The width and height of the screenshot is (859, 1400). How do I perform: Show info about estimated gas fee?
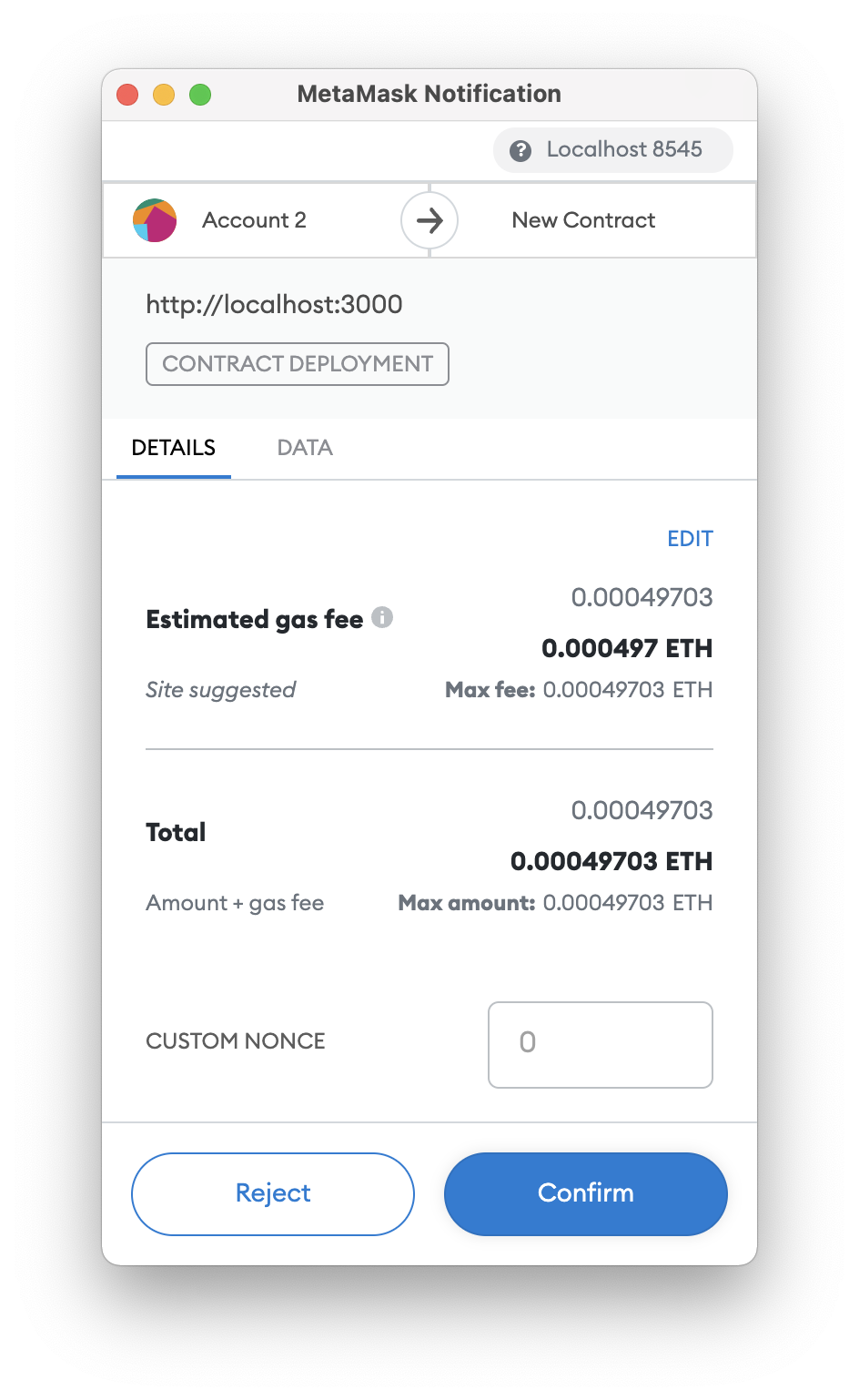click(x=383, y=618)
